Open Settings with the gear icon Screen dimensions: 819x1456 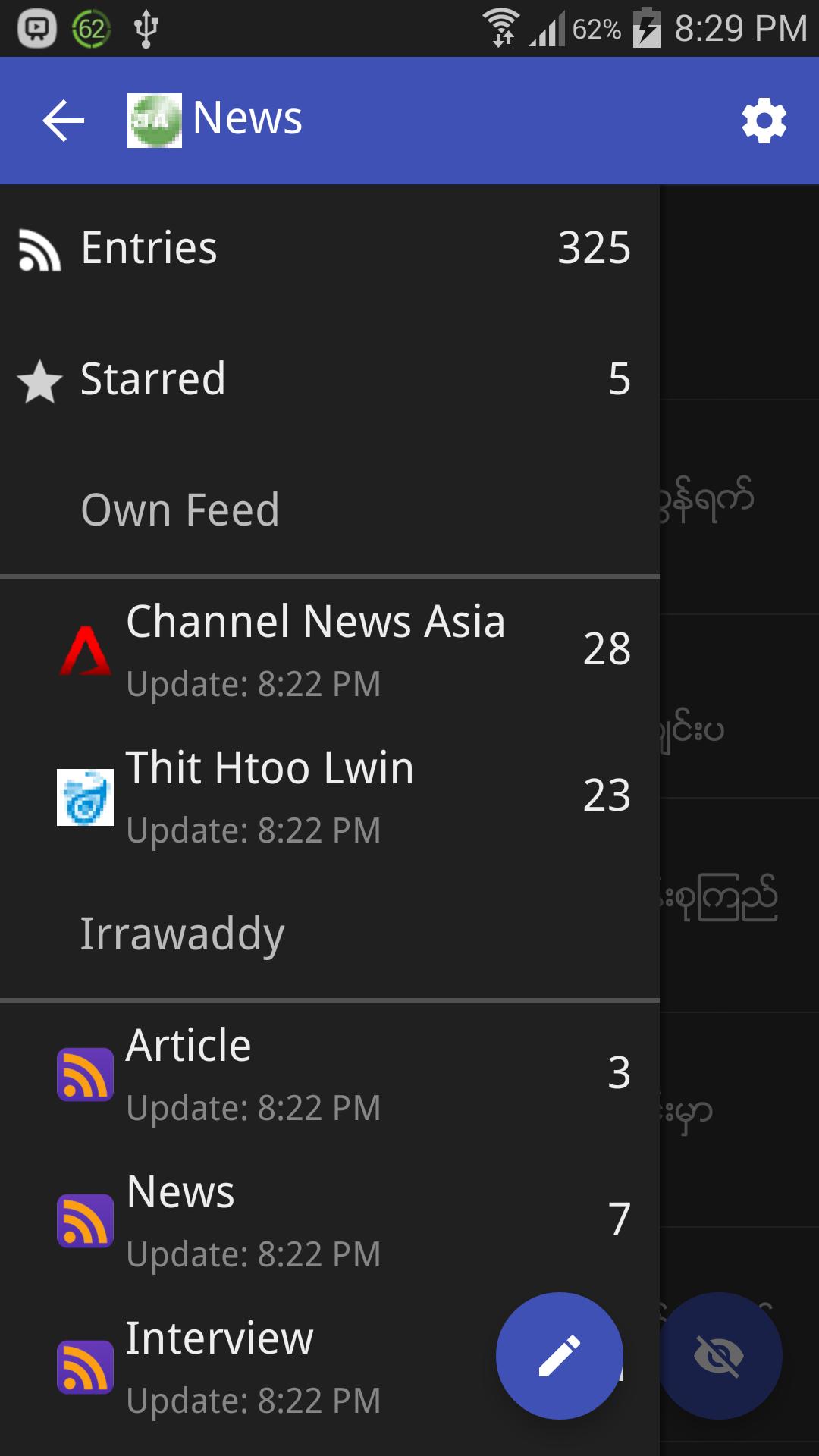[x=764, y=119]
